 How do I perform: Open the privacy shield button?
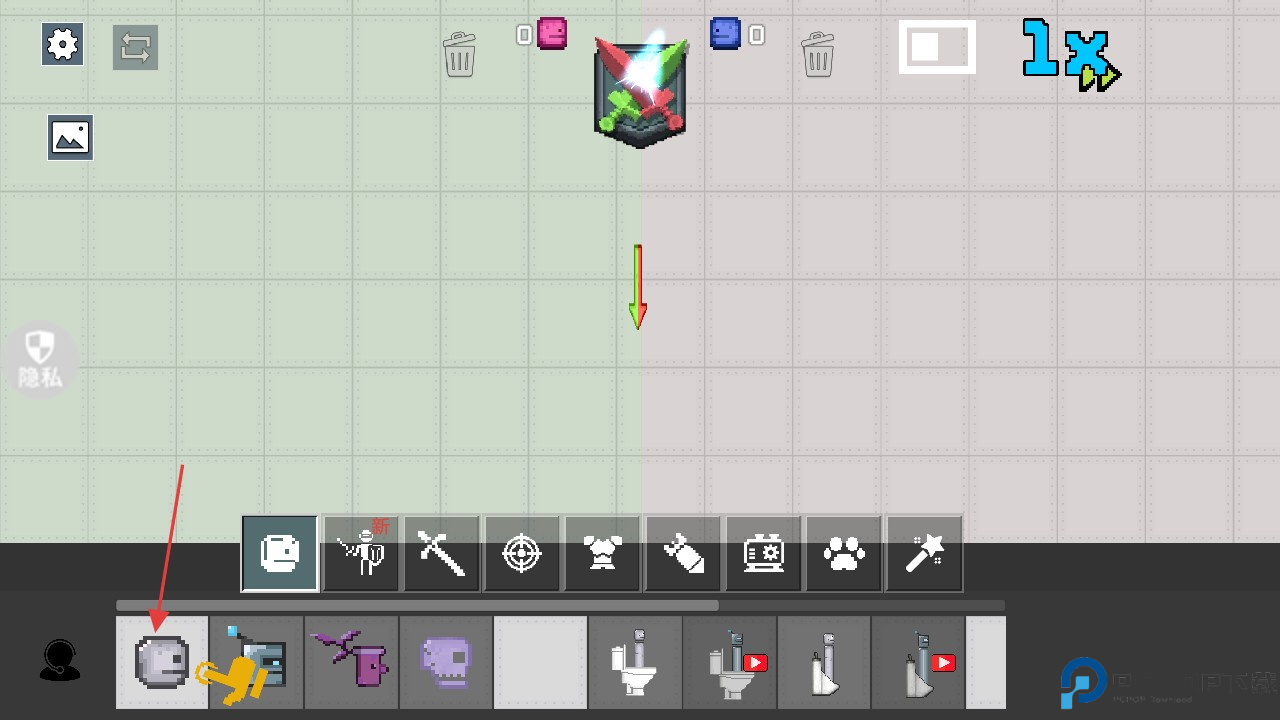40,360
